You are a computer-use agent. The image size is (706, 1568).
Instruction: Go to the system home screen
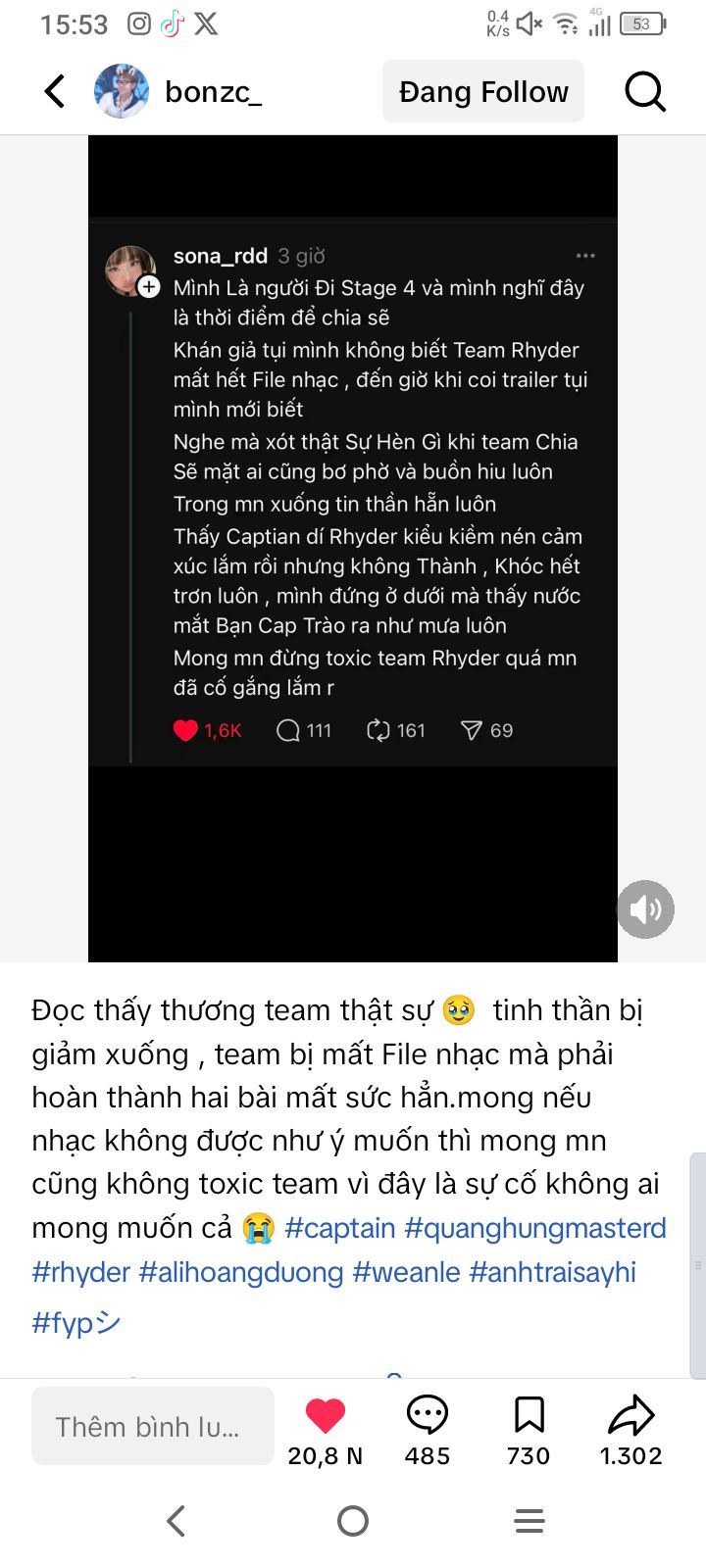tap(353, 1521)
